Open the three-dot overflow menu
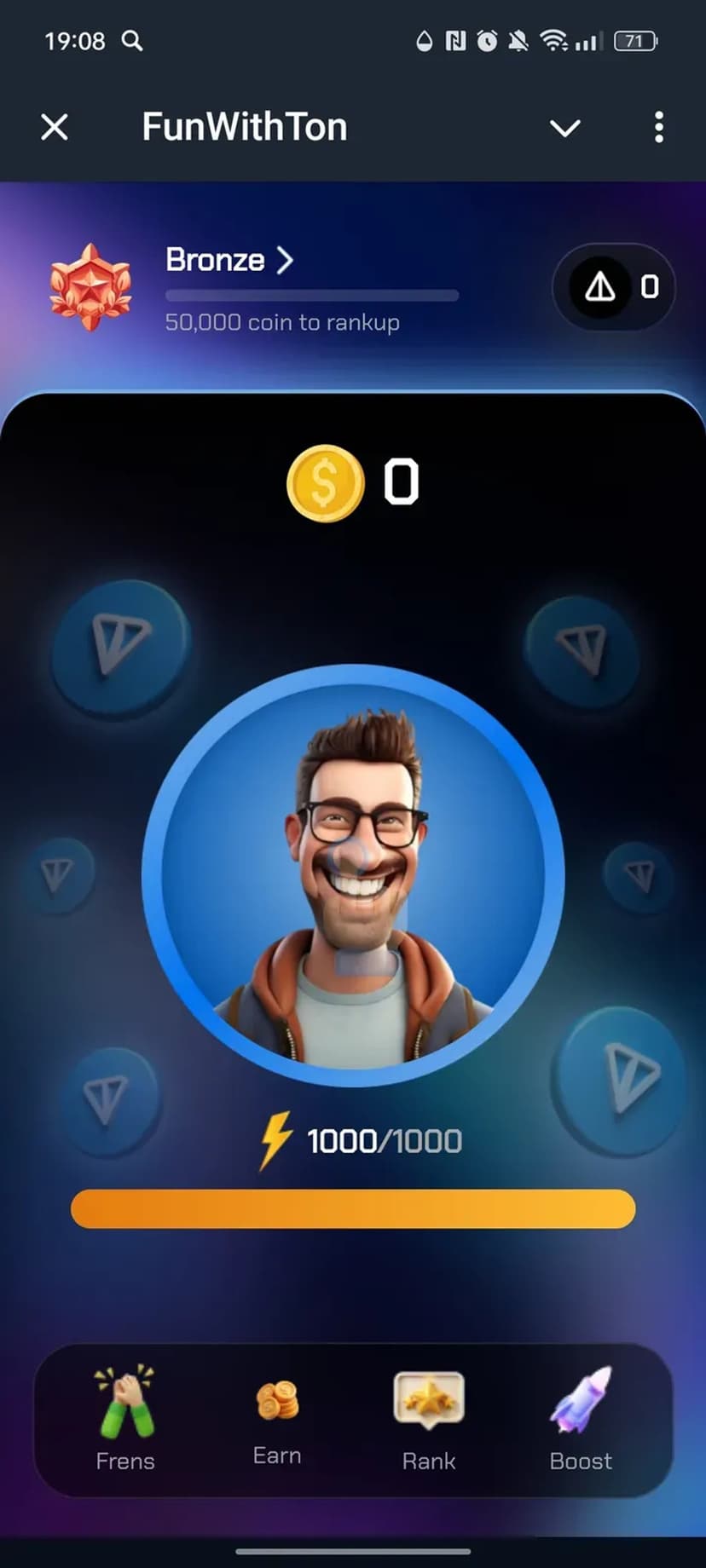Viewport: 706px width, 1568px height. [658, 128]
